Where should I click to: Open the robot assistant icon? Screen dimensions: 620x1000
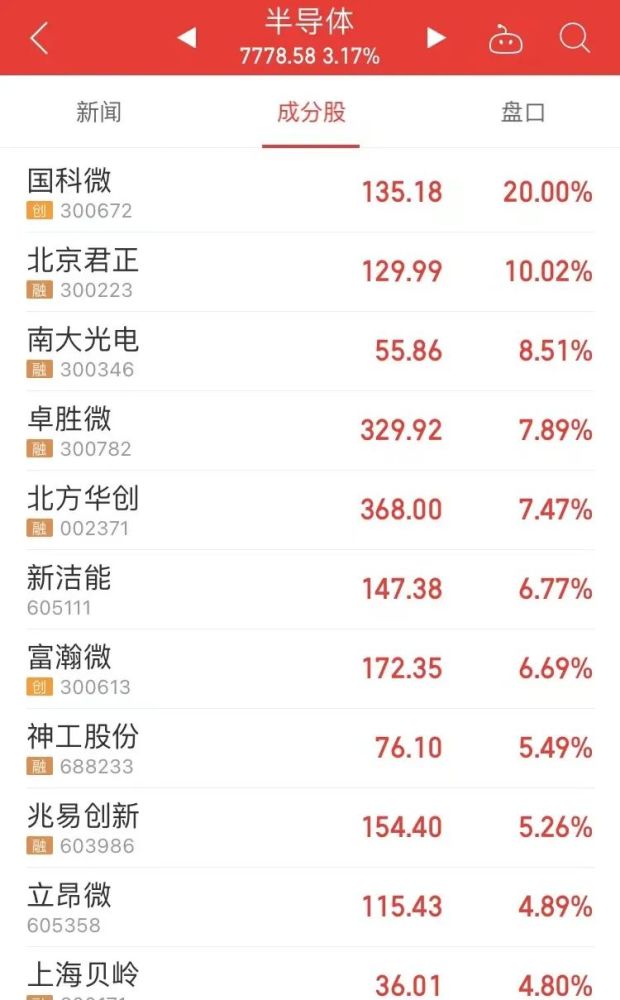tap(505, 39)
